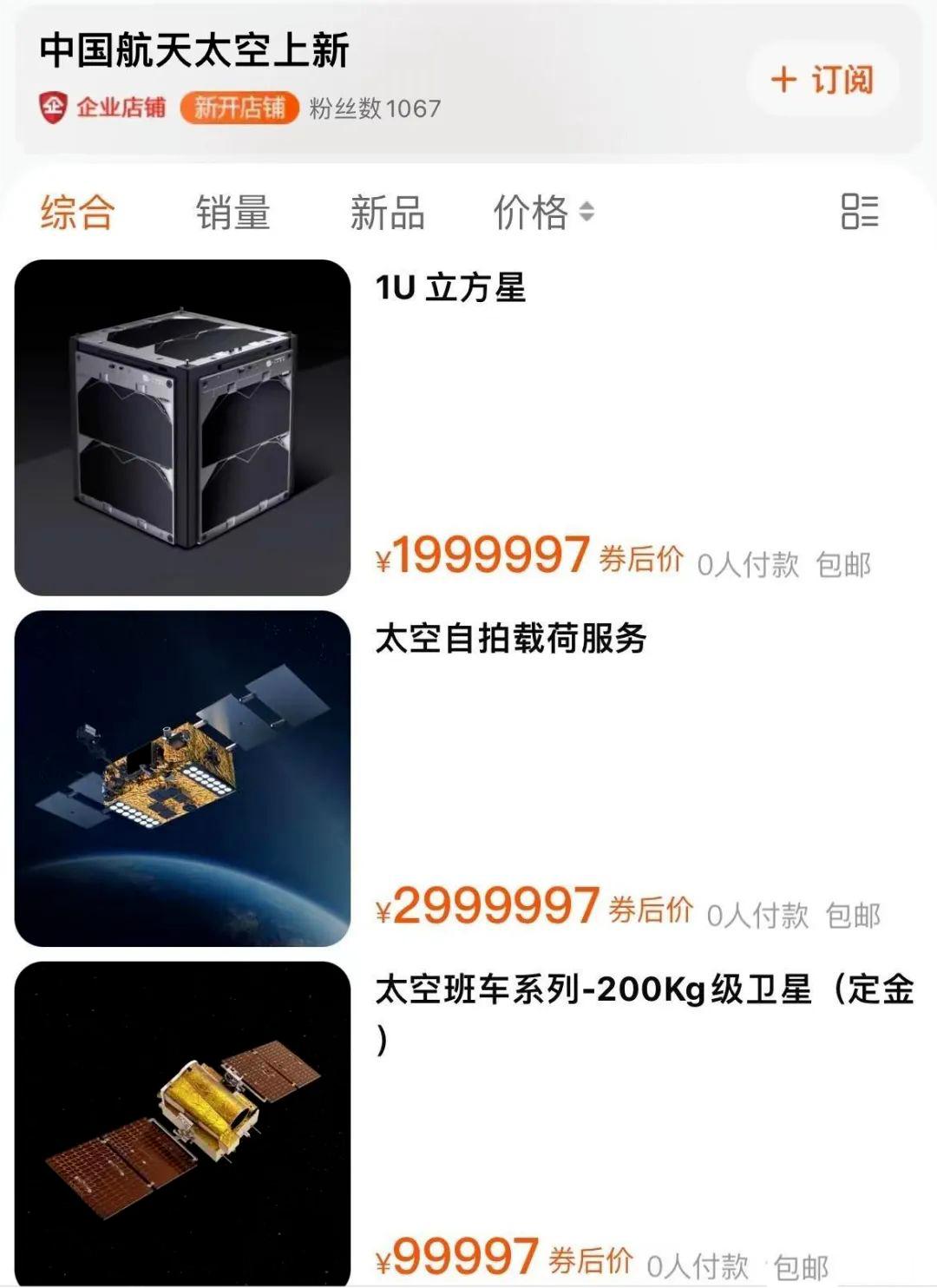
Task: Click the plus icon next to 订阅
Action: (x=783, y=81)
